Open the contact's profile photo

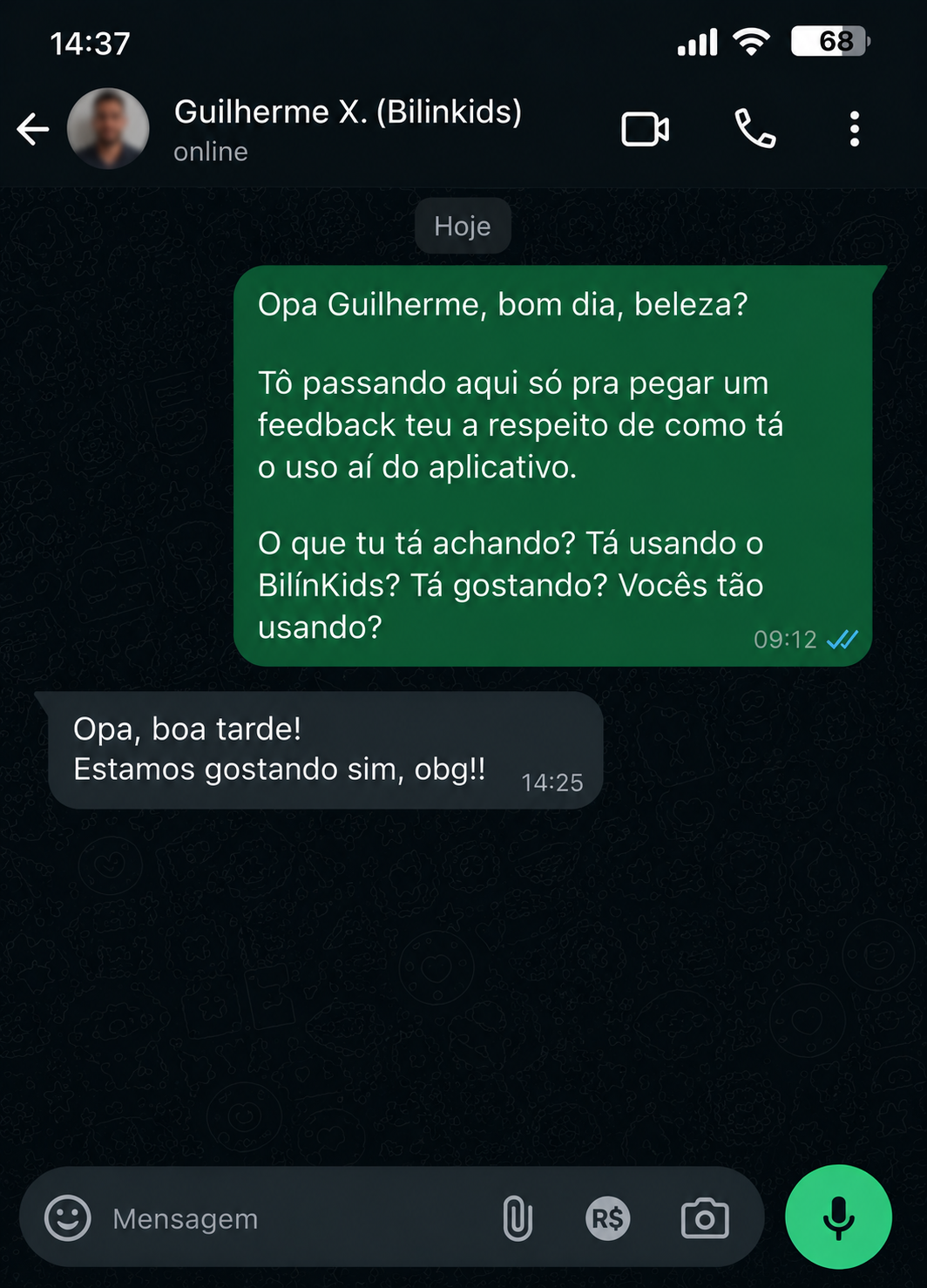[x=108, y=128]
